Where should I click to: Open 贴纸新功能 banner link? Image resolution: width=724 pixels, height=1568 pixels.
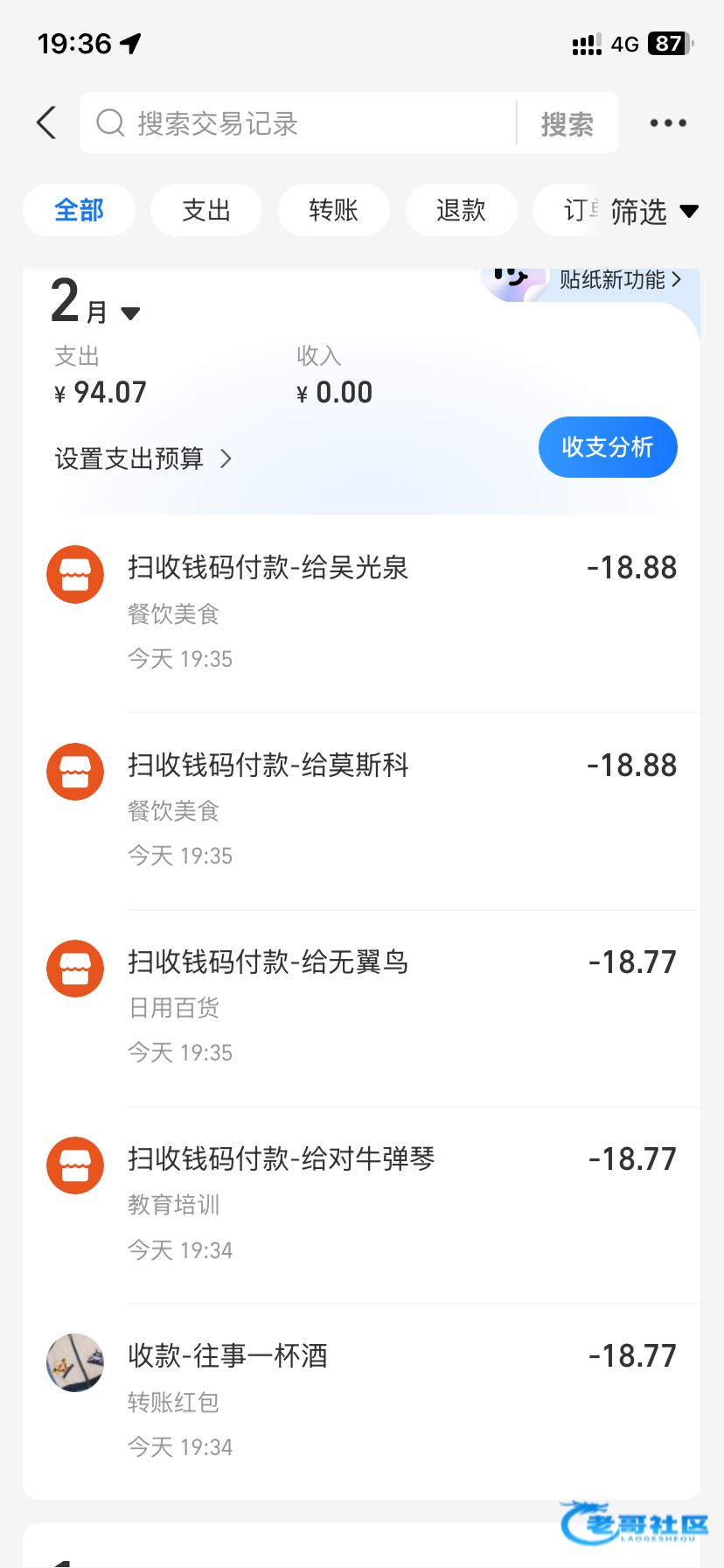click(x=619, y=280)
